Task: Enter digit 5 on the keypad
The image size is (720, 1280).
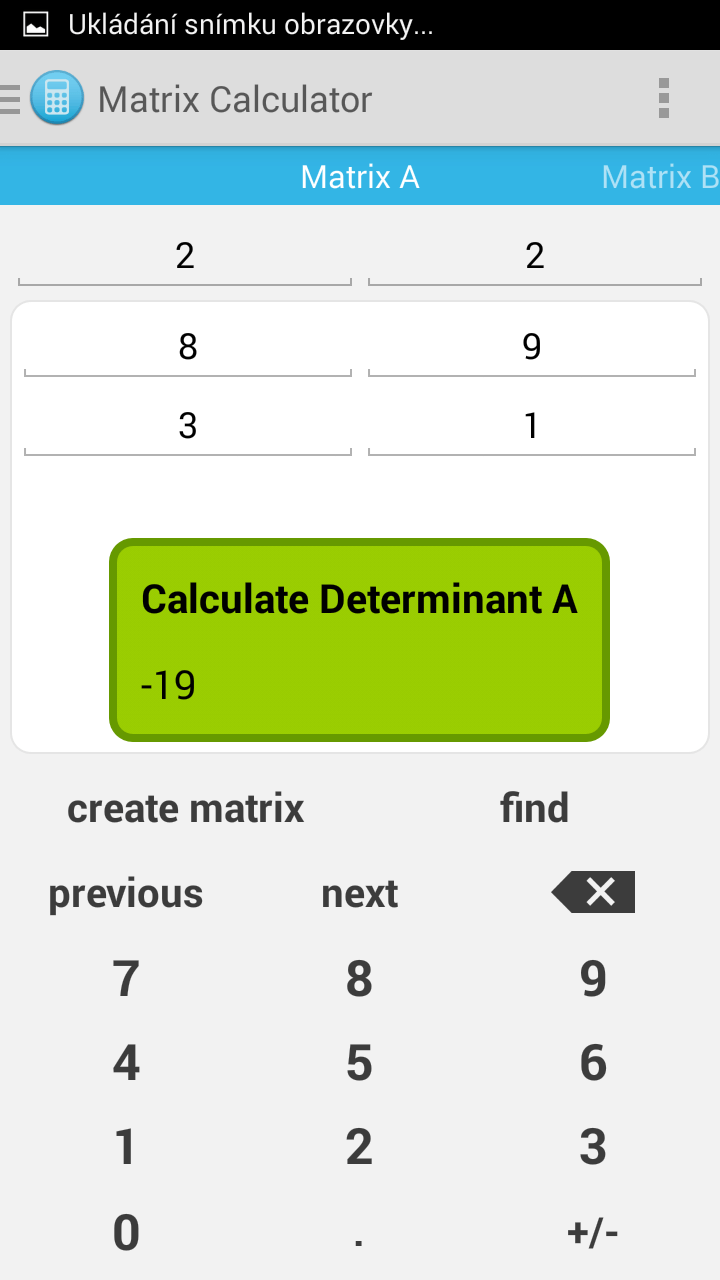Action: tap(359, 1063)
